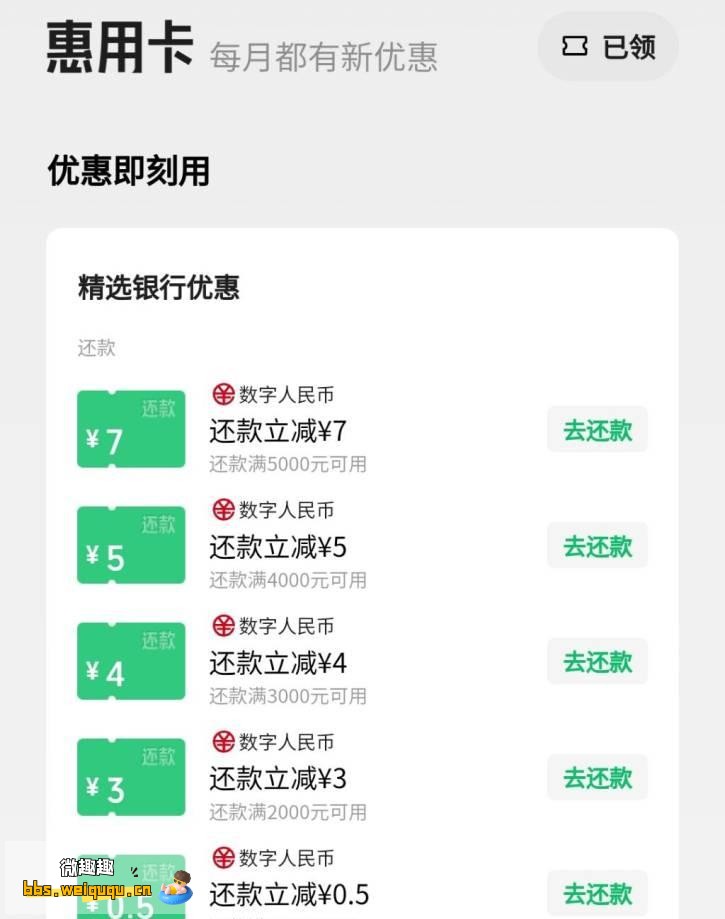Click the green ¥5 还款 coupon badge
The width and height of the screenshot is (725, 919).
131,545
